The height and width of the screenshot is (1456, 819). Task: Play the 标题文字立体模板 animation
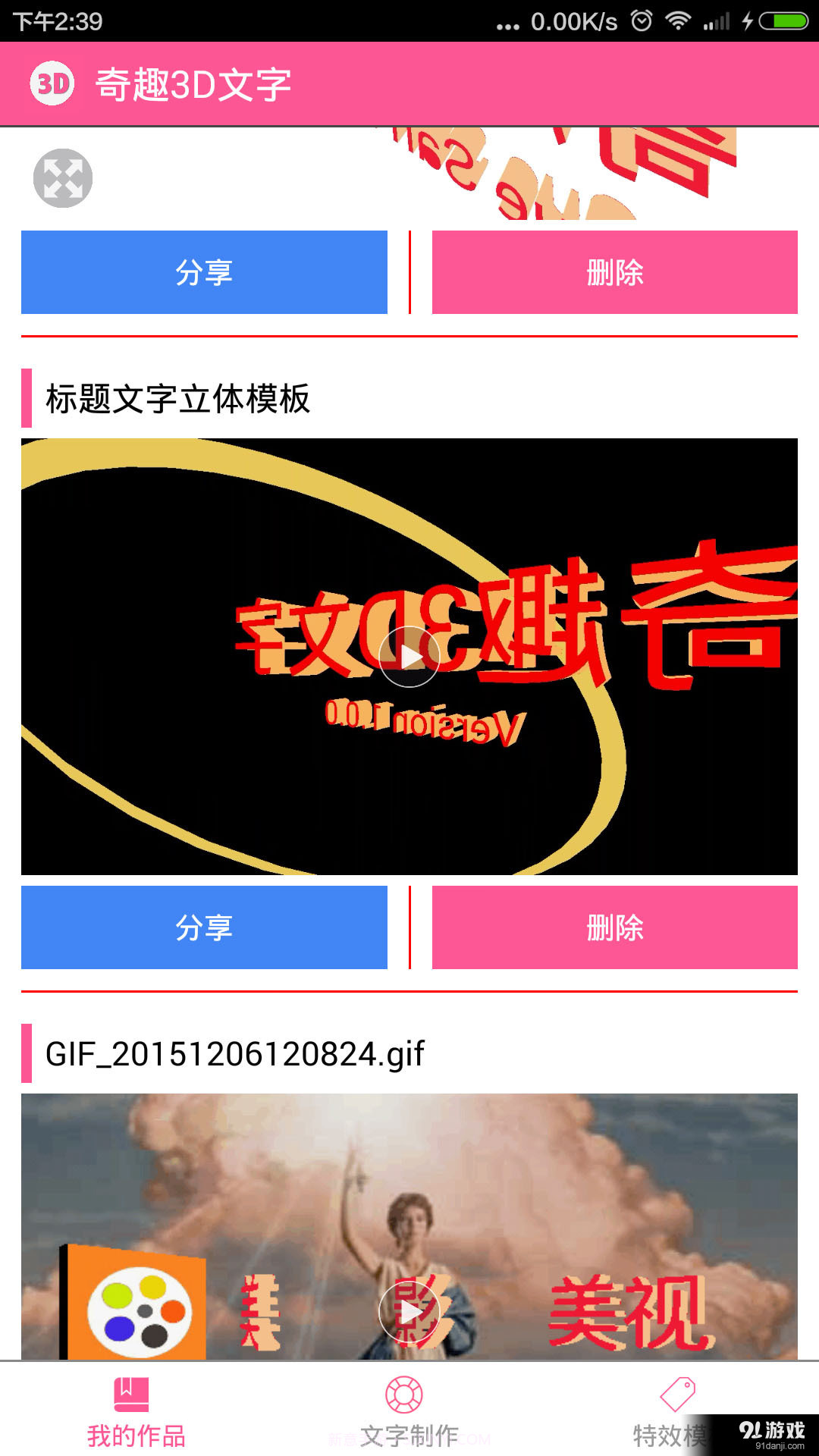pos(409,657)
